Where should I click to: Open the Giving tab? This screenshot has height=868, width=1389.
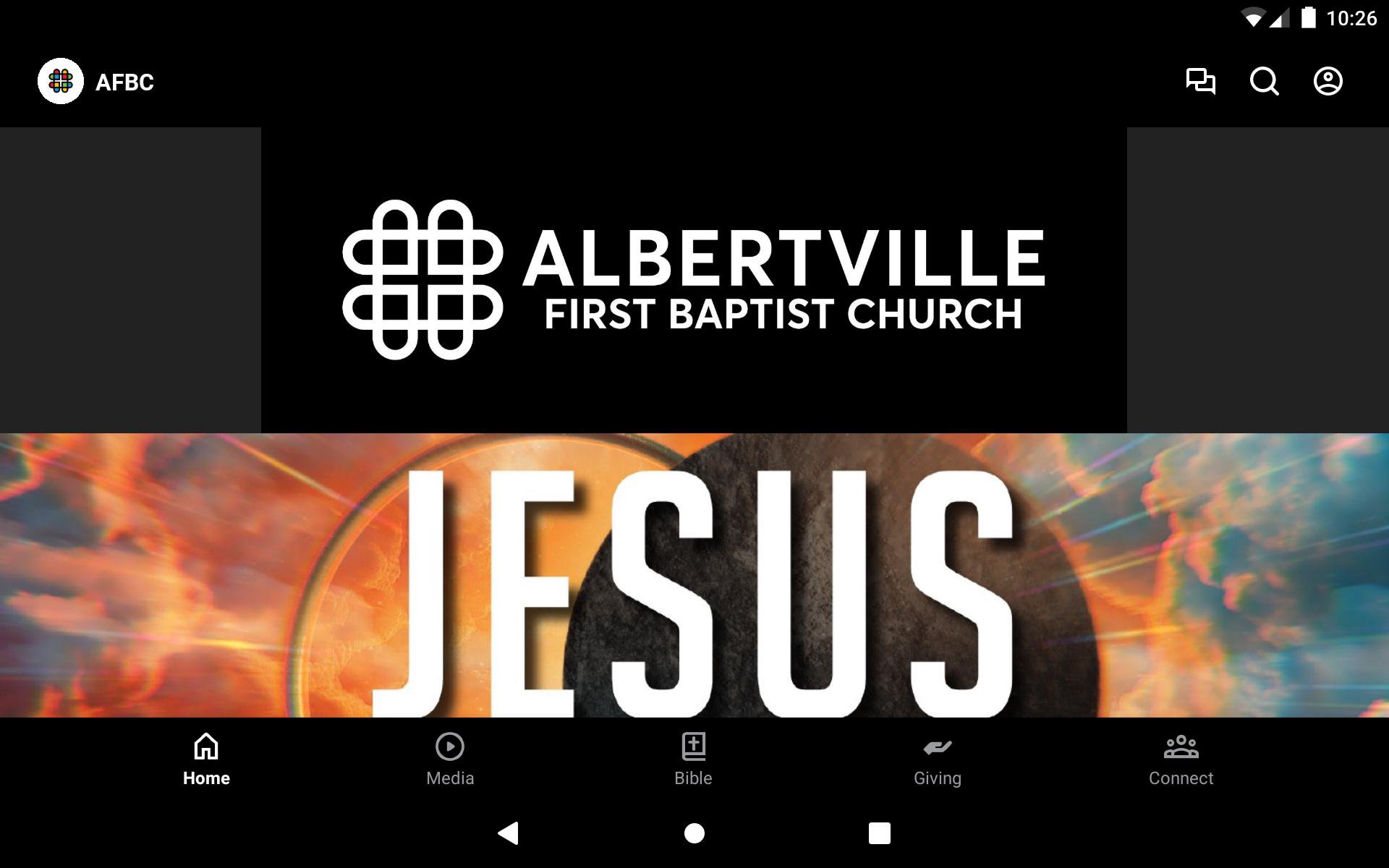coord(937,759)
